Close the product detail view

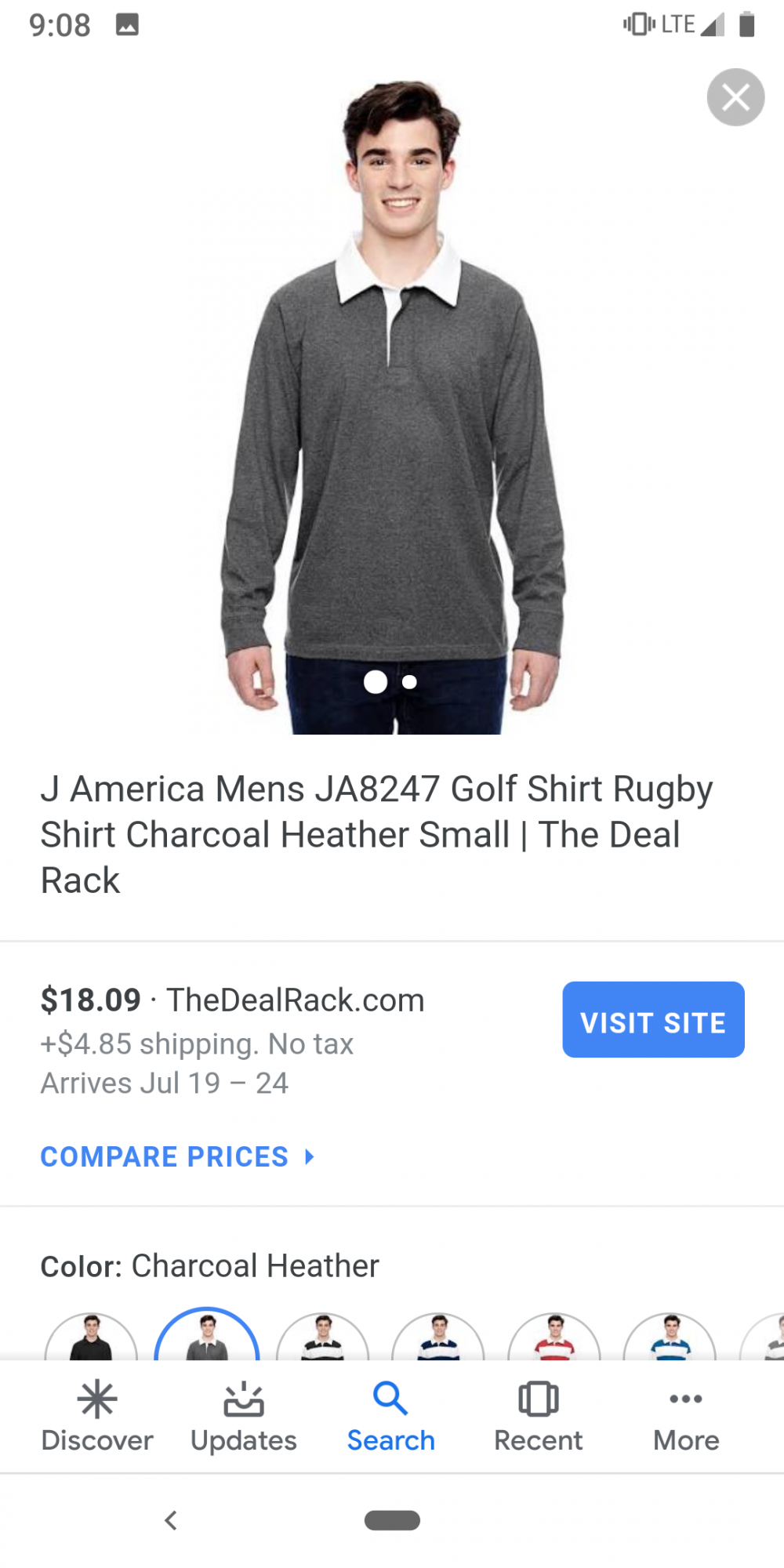click(735, 98)
